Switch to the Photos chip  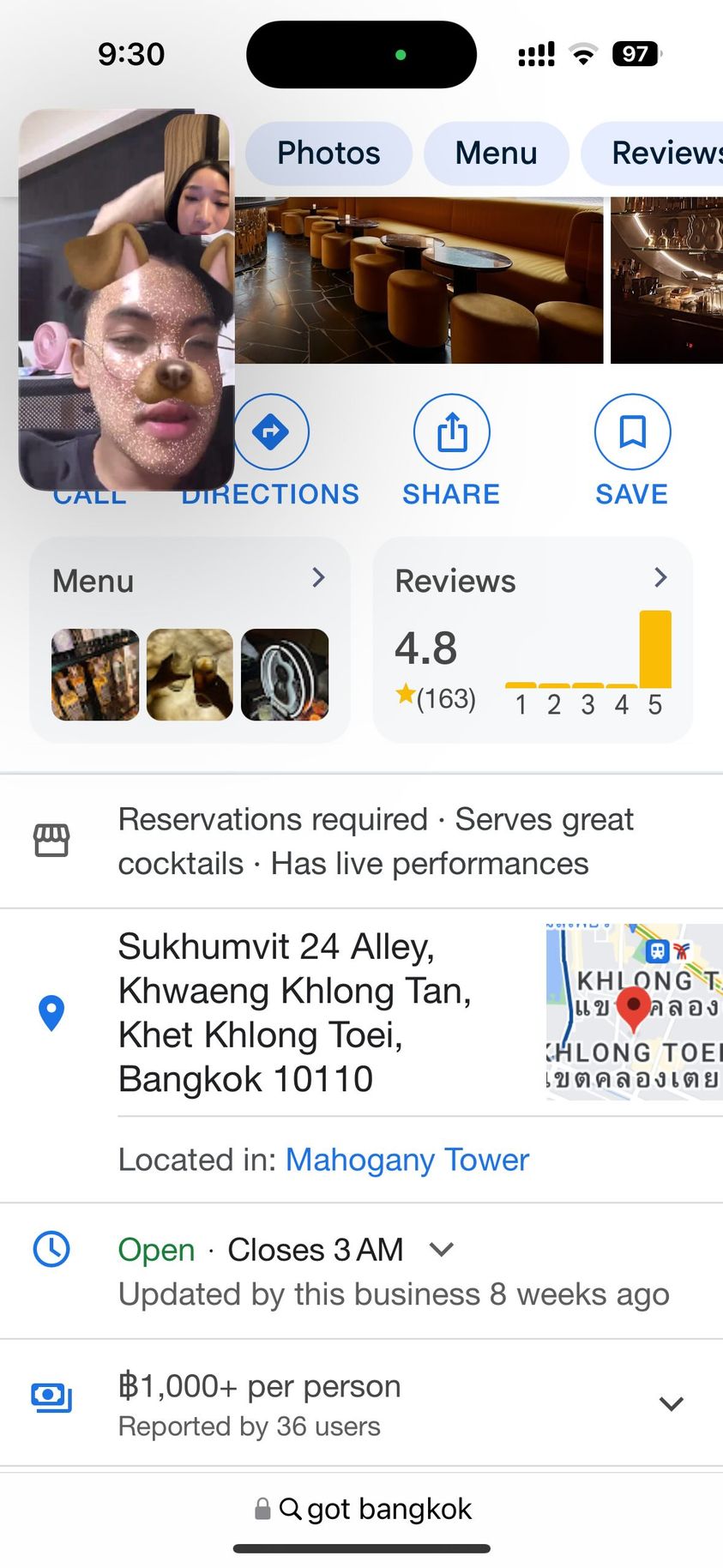(x=328, y=154)
